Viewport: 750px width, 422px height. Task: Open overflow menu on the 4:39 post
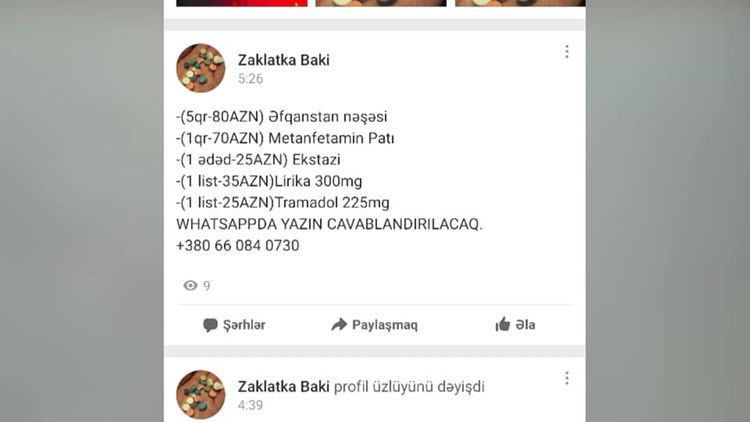click(x=566, y=378)
